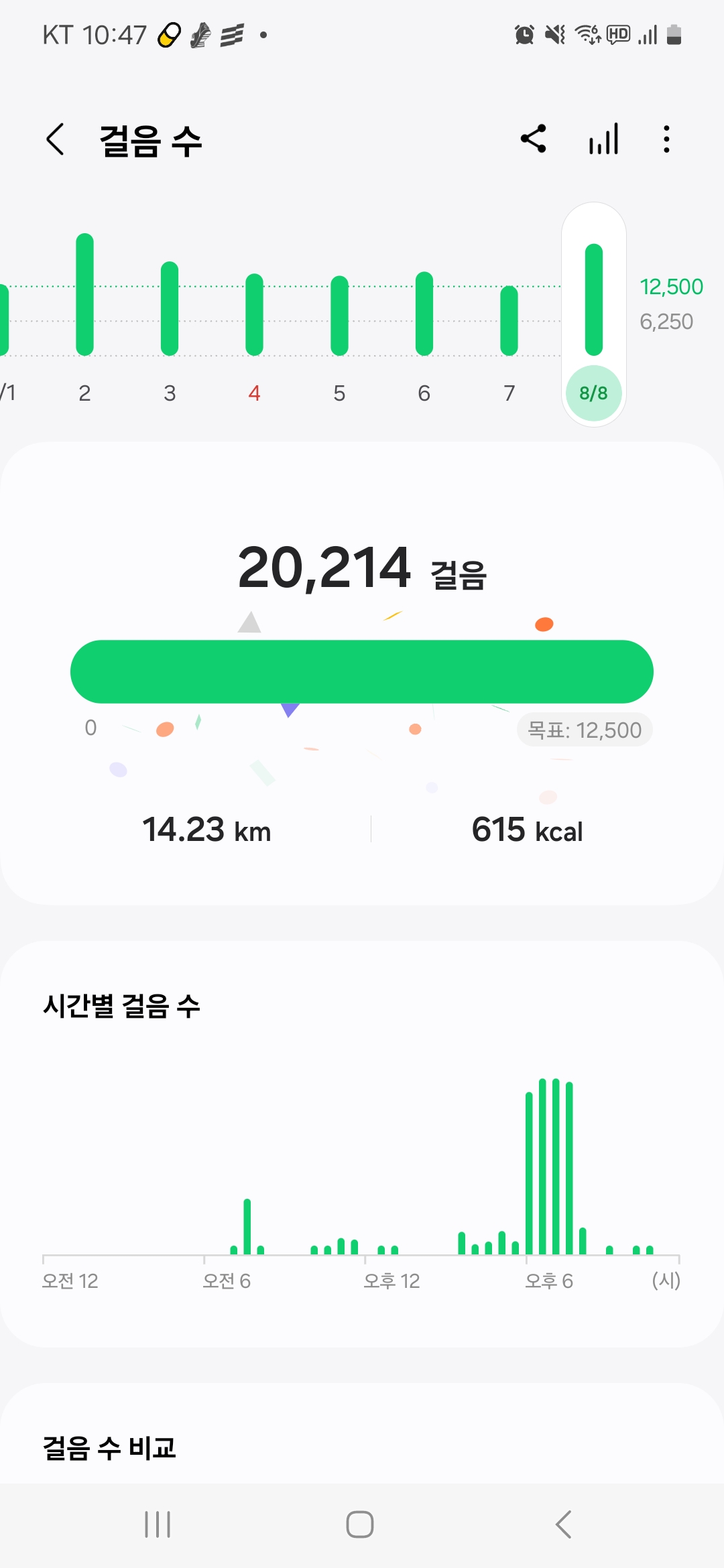Open recent apps from navigation bar
Viewport: 724px width, 1568px height.
click(x=158, y=1524)
